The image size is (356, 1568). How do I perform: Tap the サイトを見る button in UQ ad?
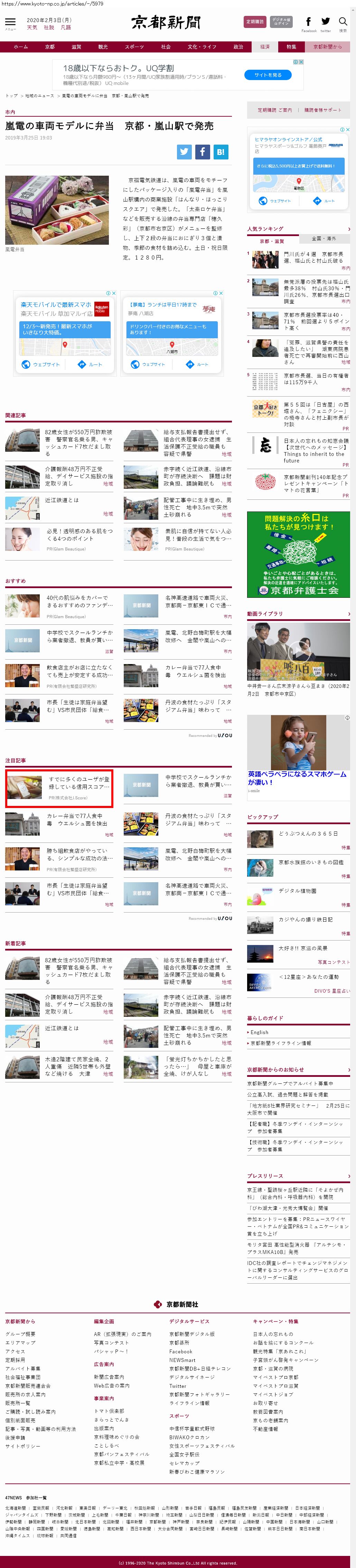(x=268, y=75)
